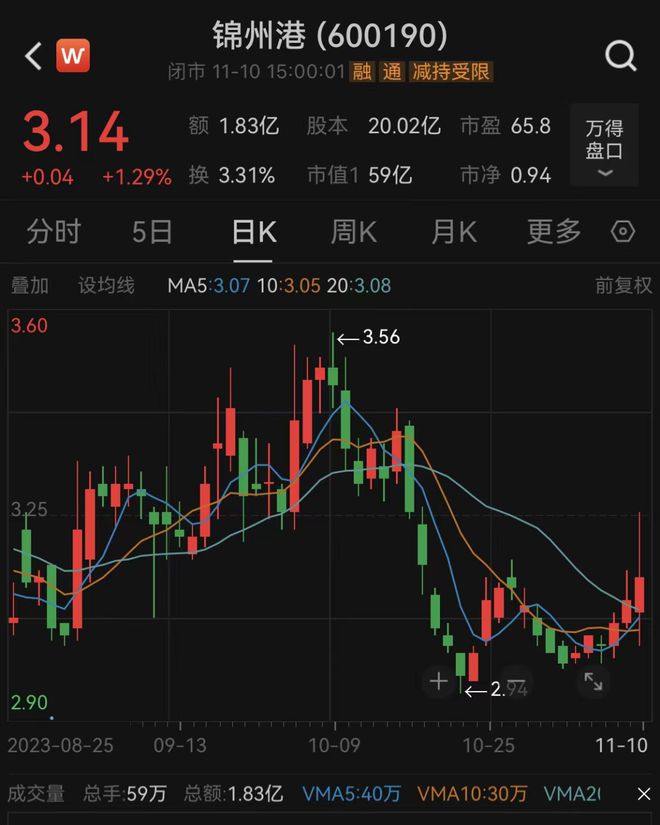The height and width of the screenshot is (825, 660).
Task: Open 设均线 moving average settings
Action: click(106, 286)
